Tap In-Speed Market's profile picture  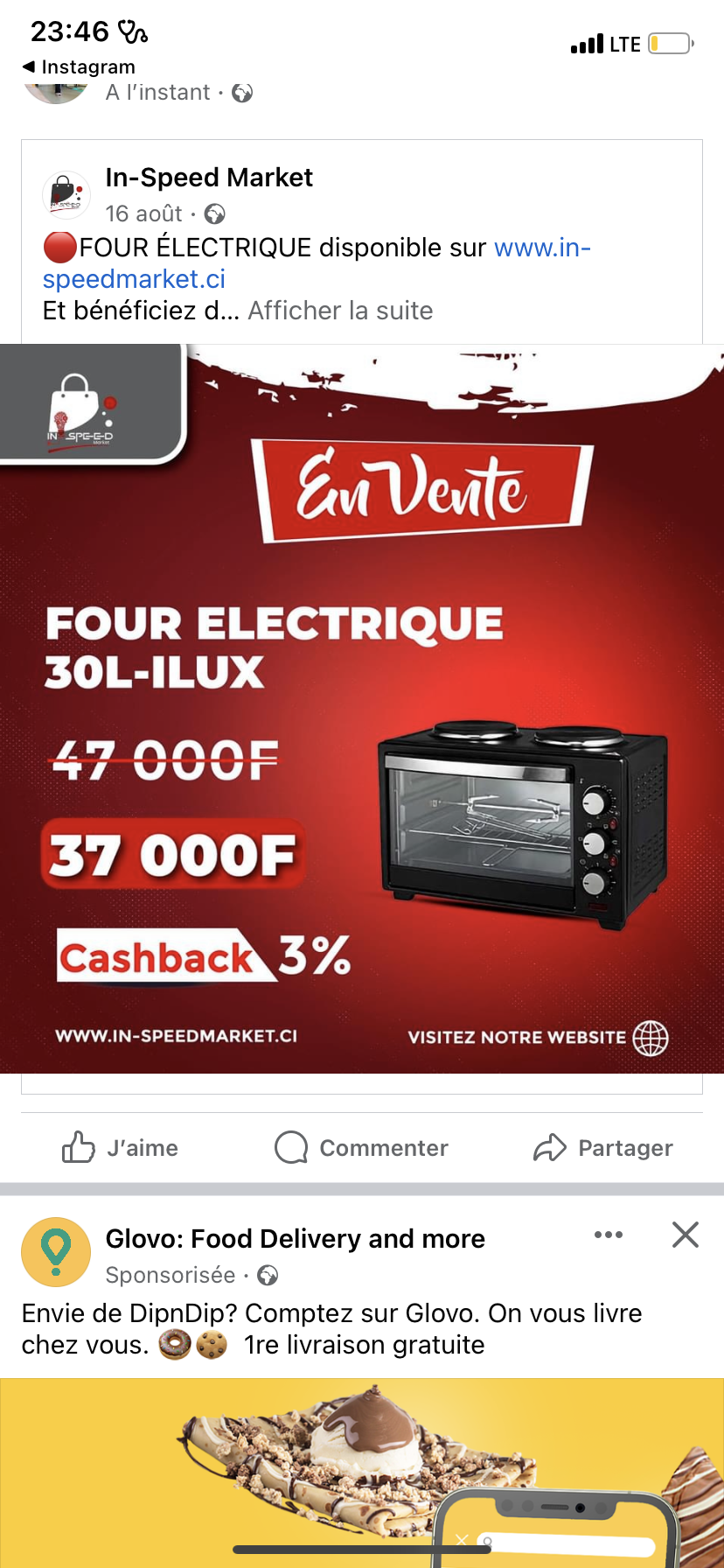click(x=66, y=194)
